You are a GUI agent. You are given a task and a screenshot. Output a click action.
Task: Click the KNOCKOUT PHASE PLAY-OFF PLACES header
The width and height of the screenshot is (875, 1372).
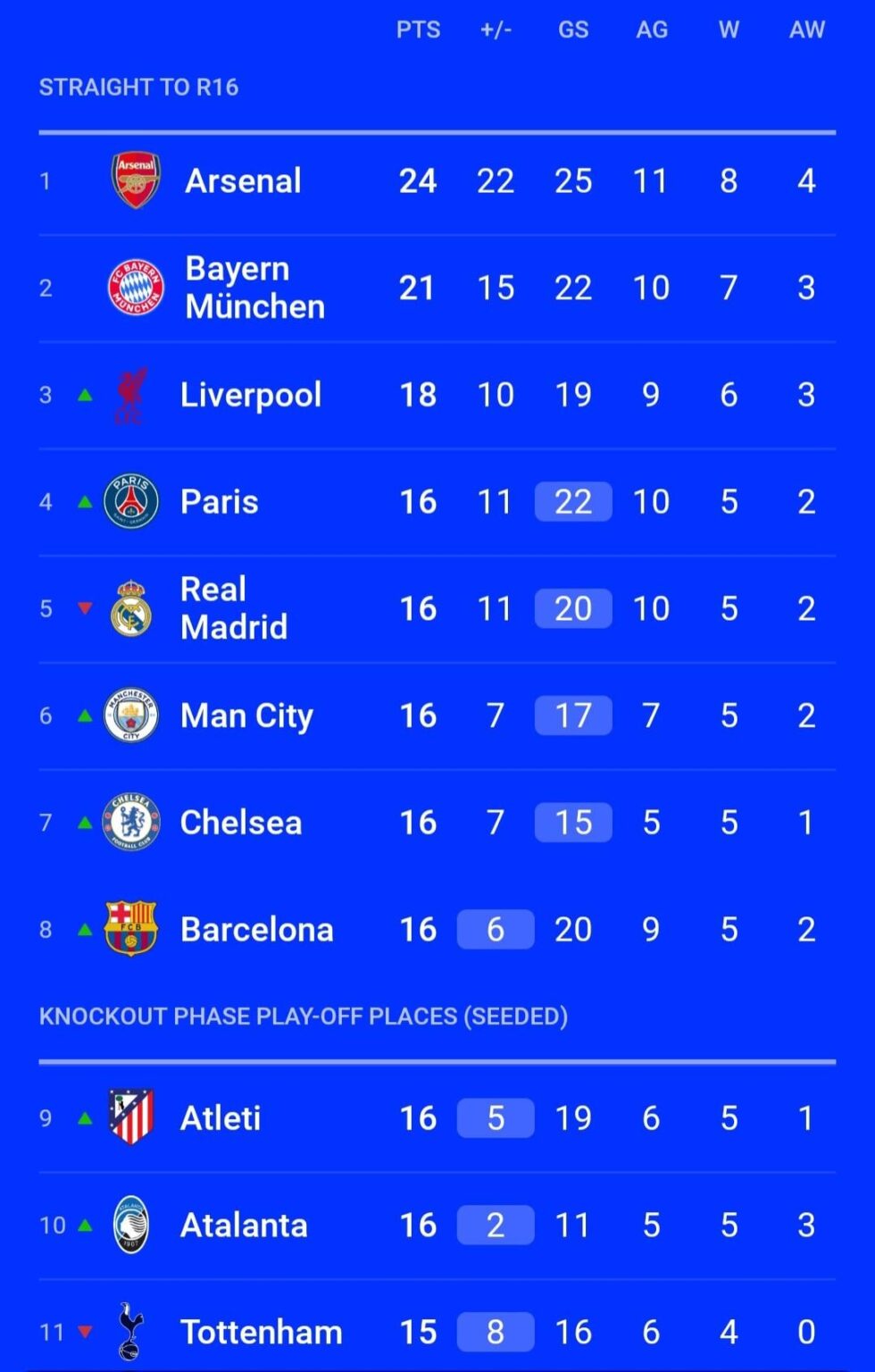pyautogui.click(x=304, y=1016)
